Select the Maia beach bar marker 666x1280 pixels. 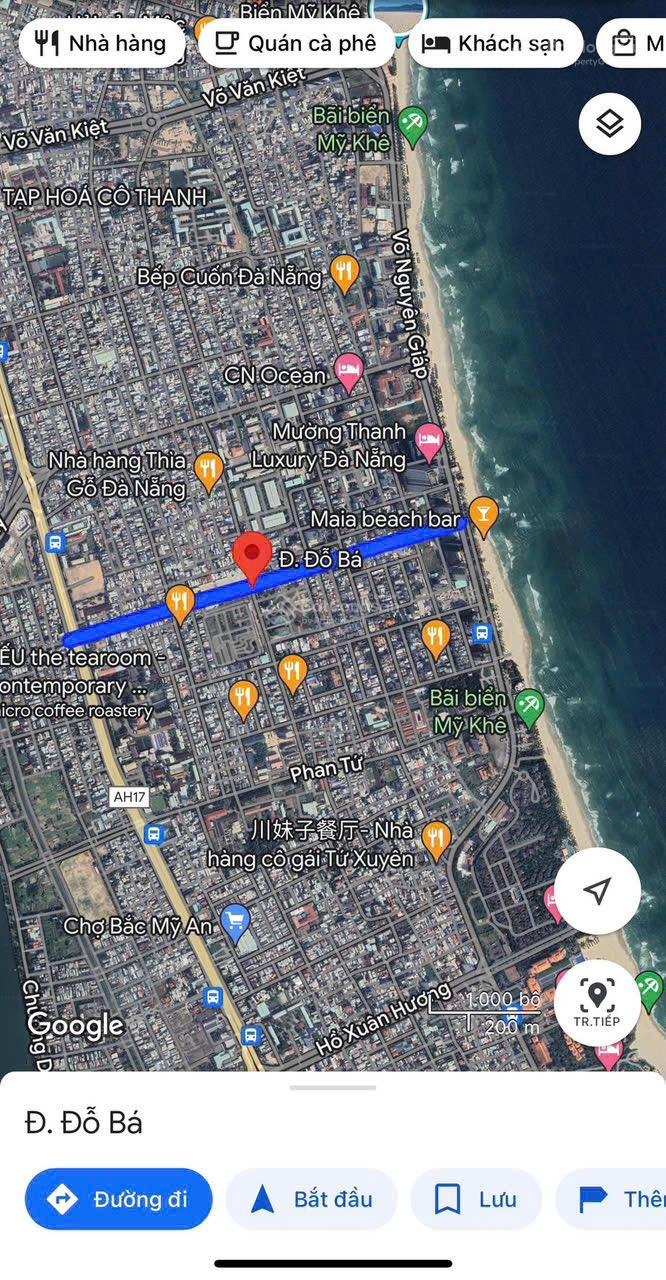483,515
